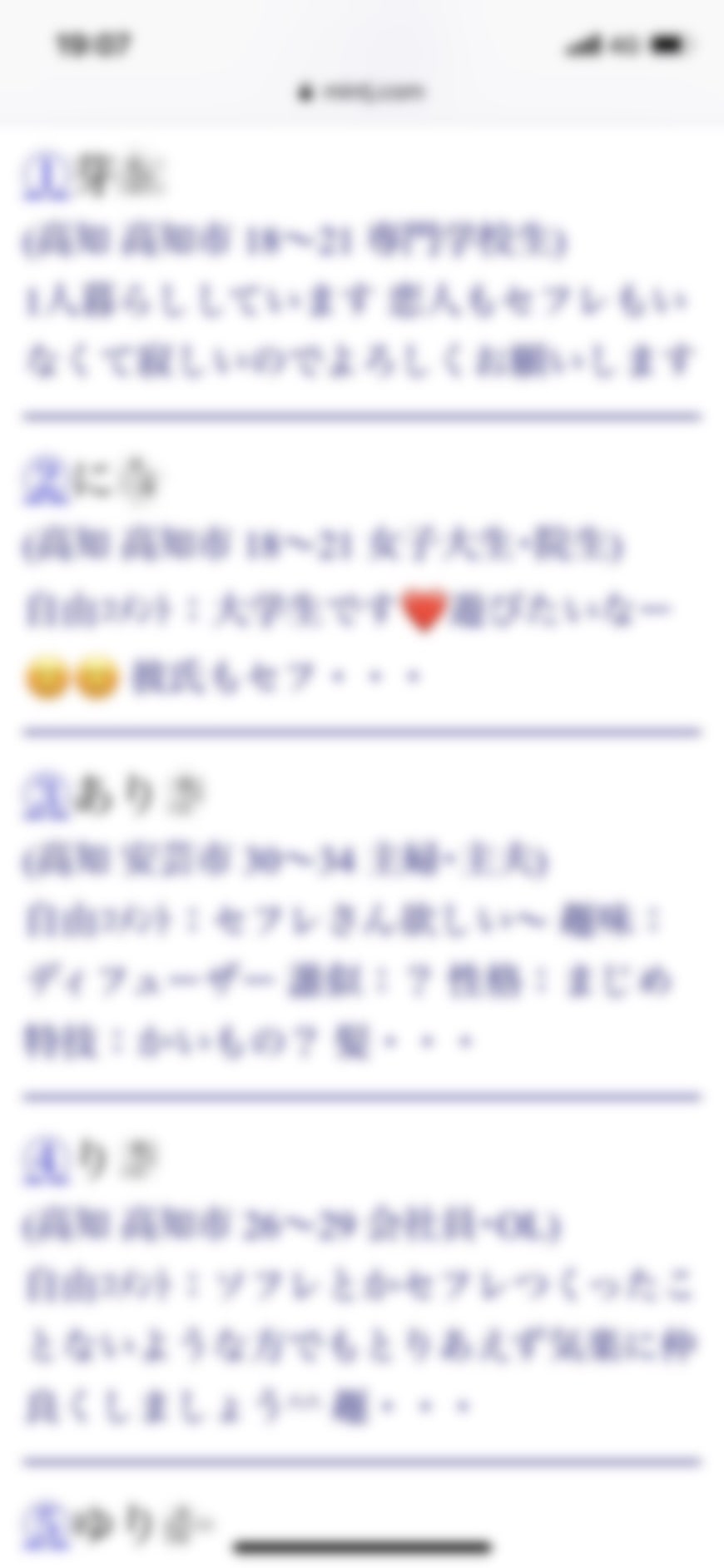
Task: Open numbered link 5 beside ゆりか
Action: coord(45,1526)
